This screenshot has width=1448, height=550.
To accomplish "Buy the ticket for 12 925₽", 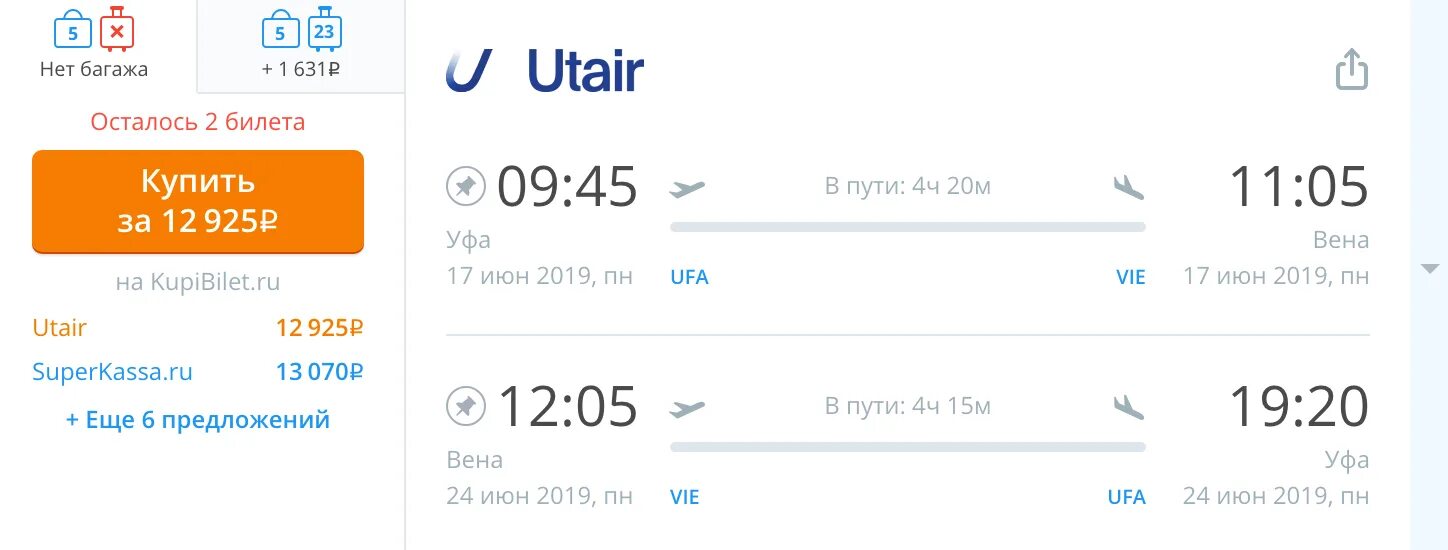I will (198, 201).
